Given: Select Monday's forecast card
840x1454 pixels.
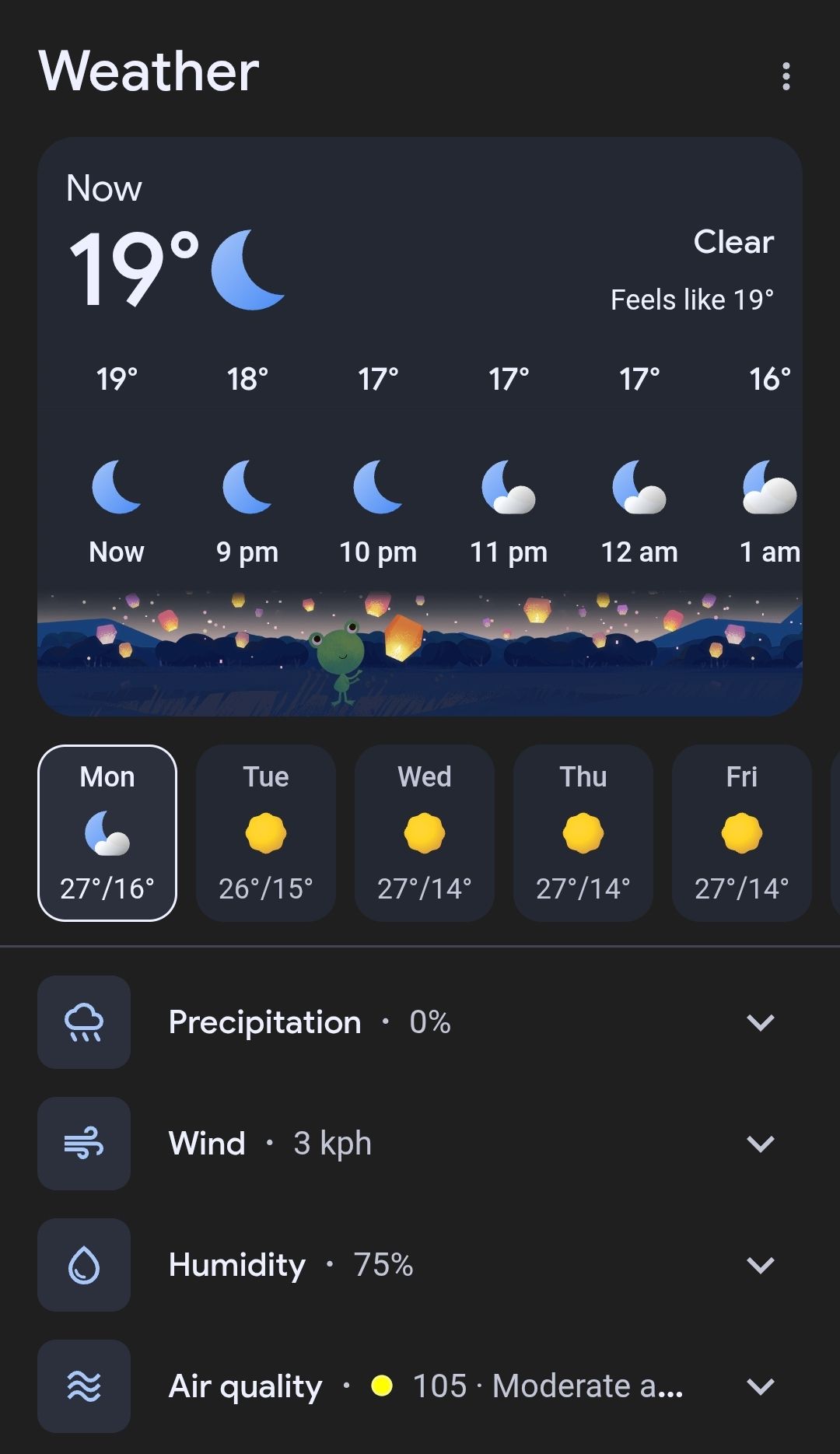Looking at the screenshot, I should click(x=107, y=832).
